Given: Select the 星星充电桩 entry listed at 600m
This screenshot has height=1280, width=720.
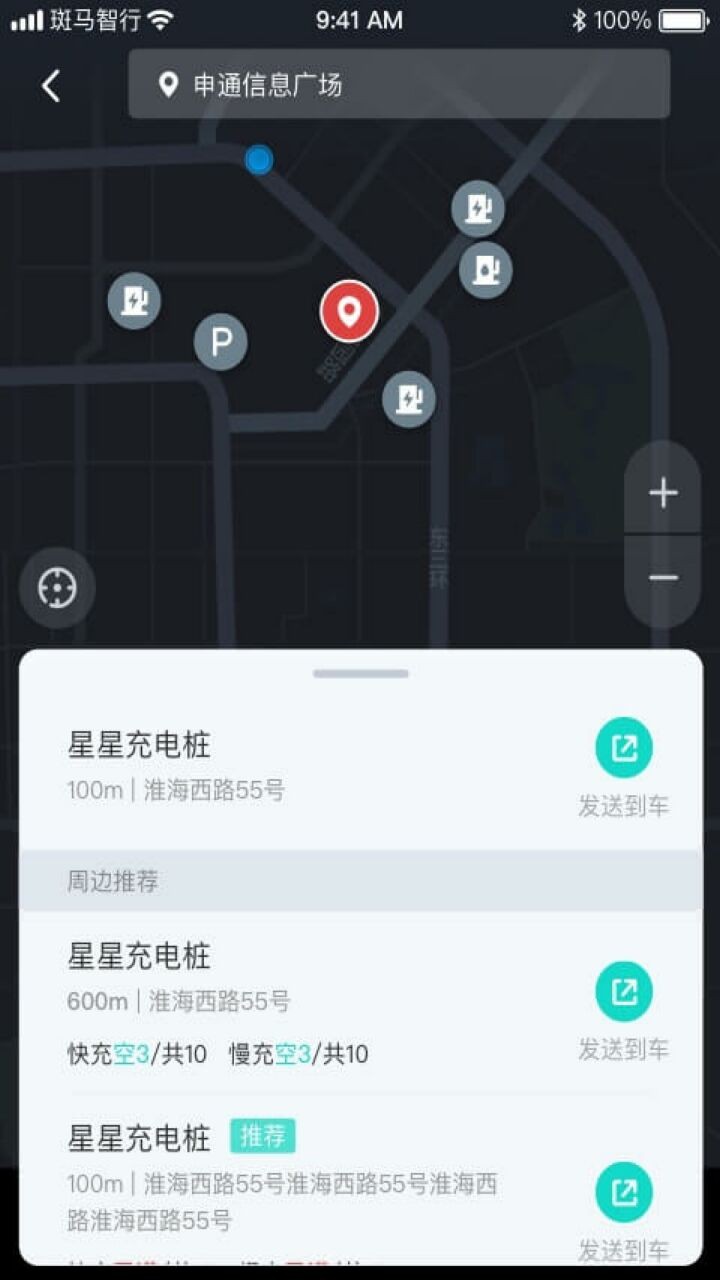Looking at the screenshot, I should [137, 956].
